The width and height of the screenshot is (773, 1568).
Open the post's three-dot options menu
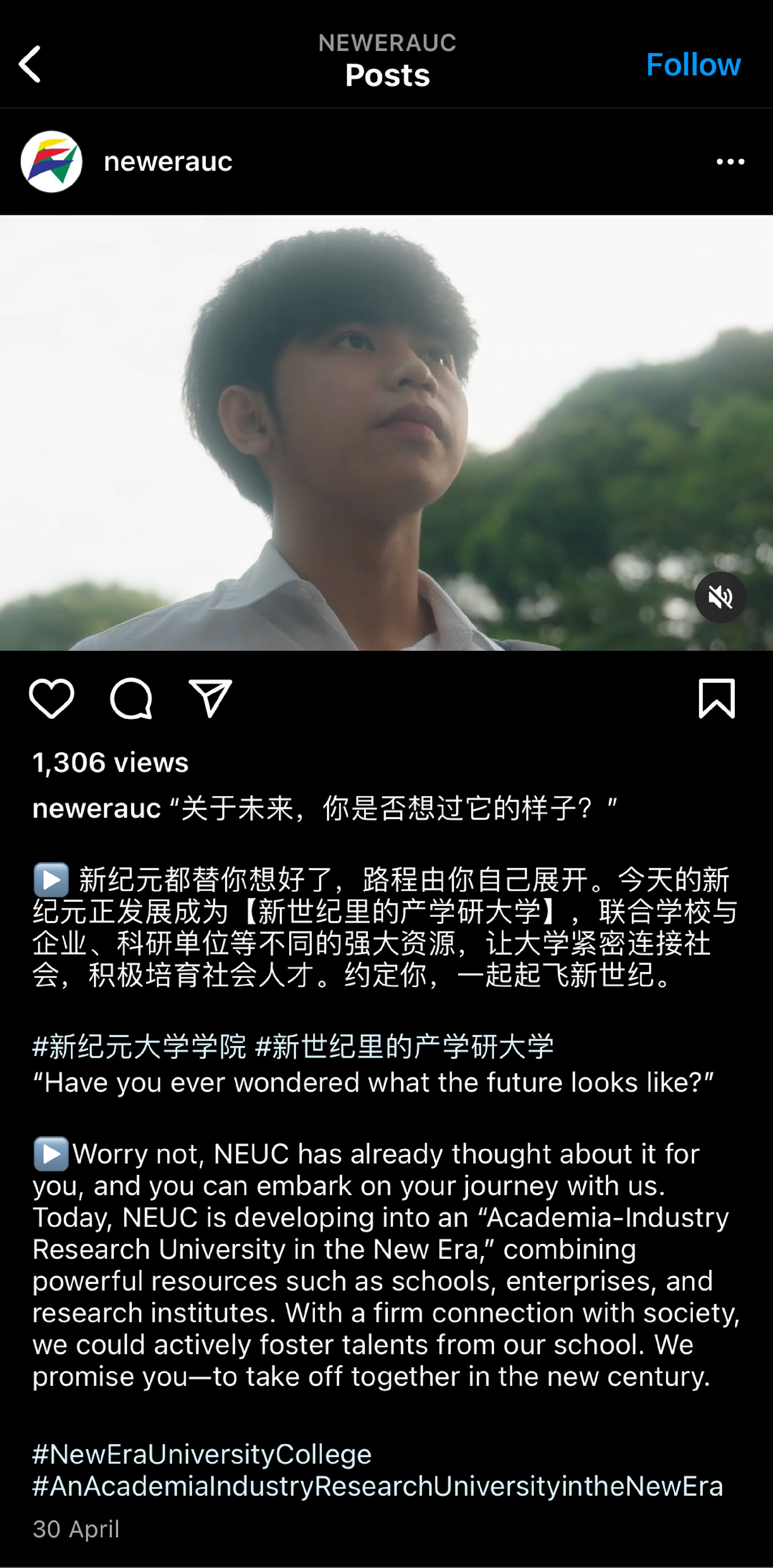click(730, 162)
